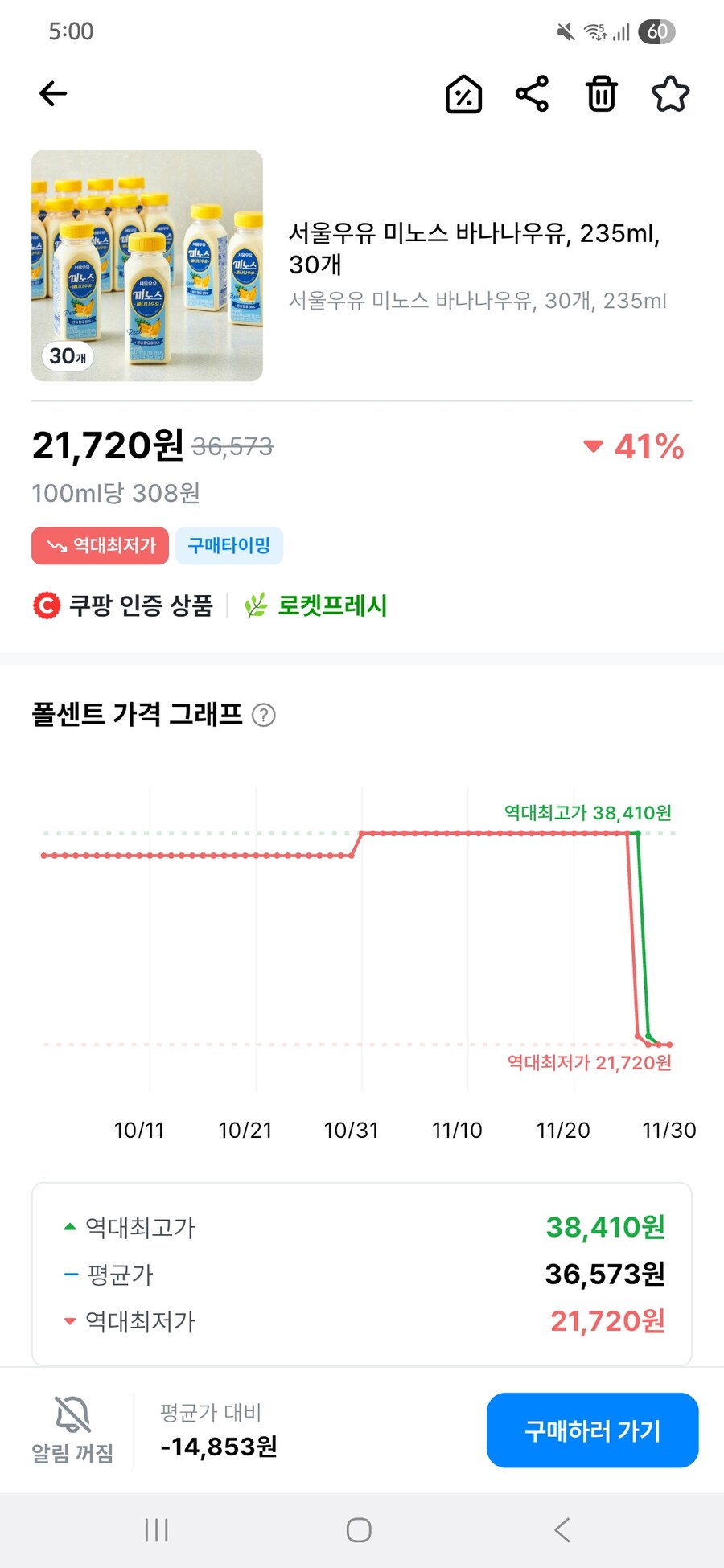Open the discount home icon in the toolbar

(x=463, y=93)
